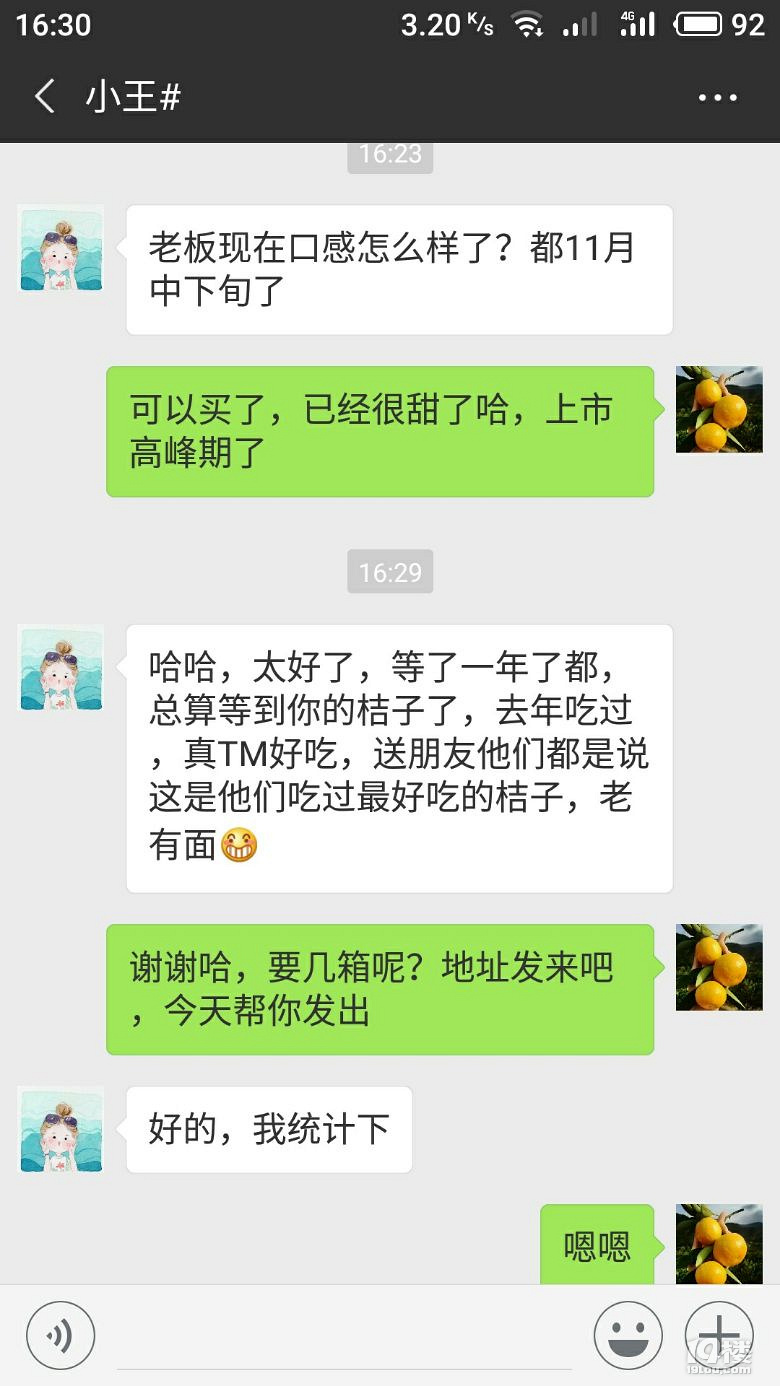
Task: Open the emoji picker
Action: pos(628,1335)
